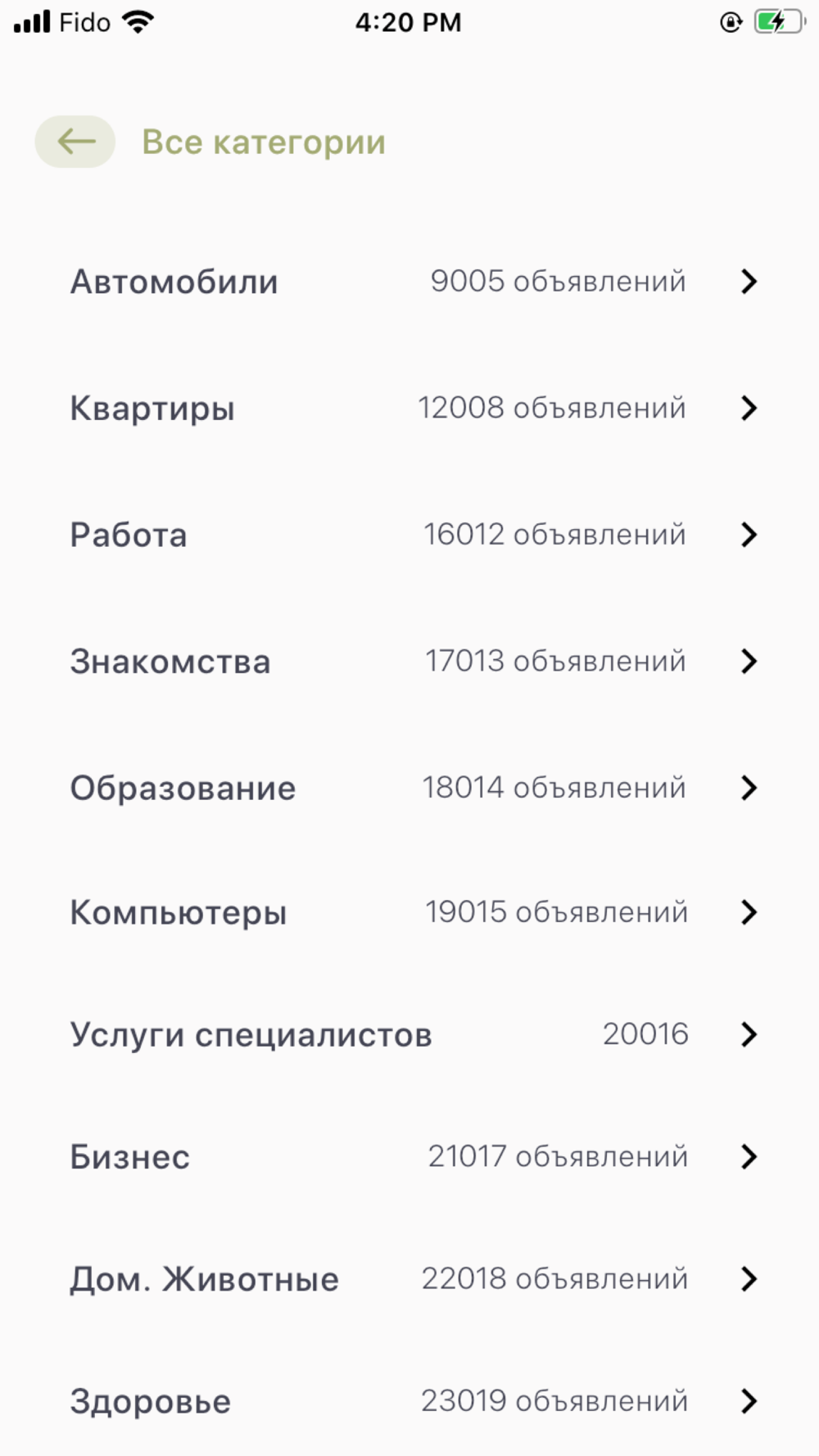Open the Знакомства listings

tap(409, 661)
